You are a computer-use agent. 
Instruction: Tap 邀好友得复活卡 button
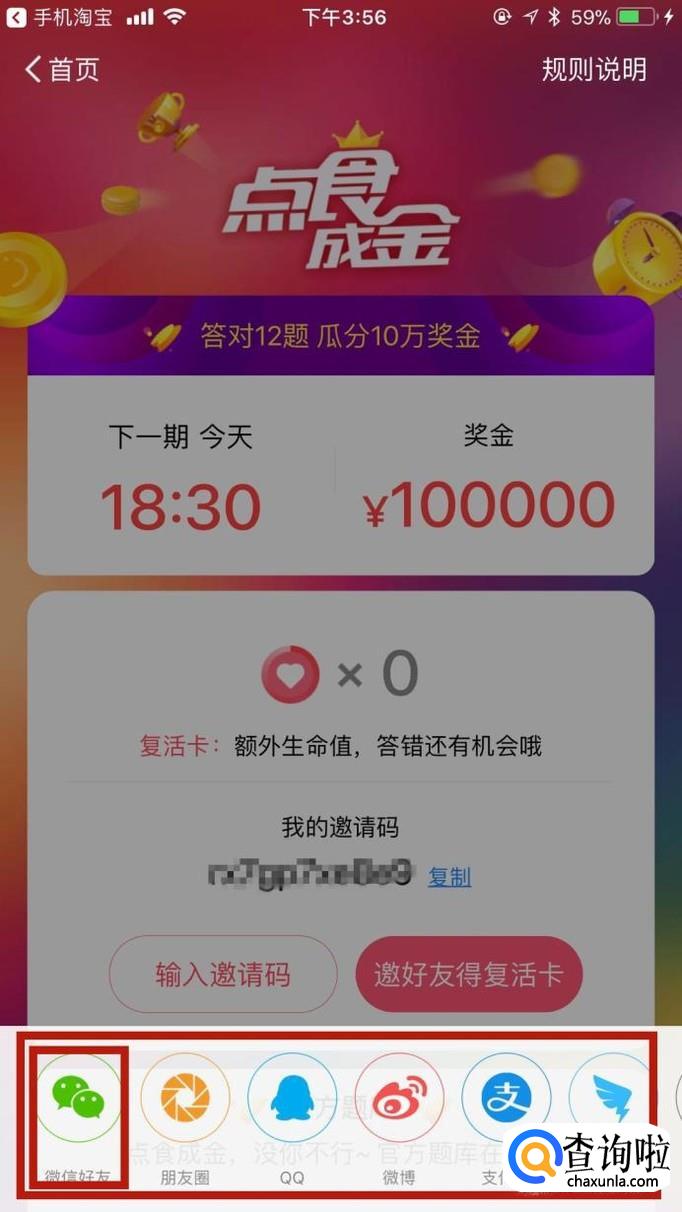[x=468, y=974]
